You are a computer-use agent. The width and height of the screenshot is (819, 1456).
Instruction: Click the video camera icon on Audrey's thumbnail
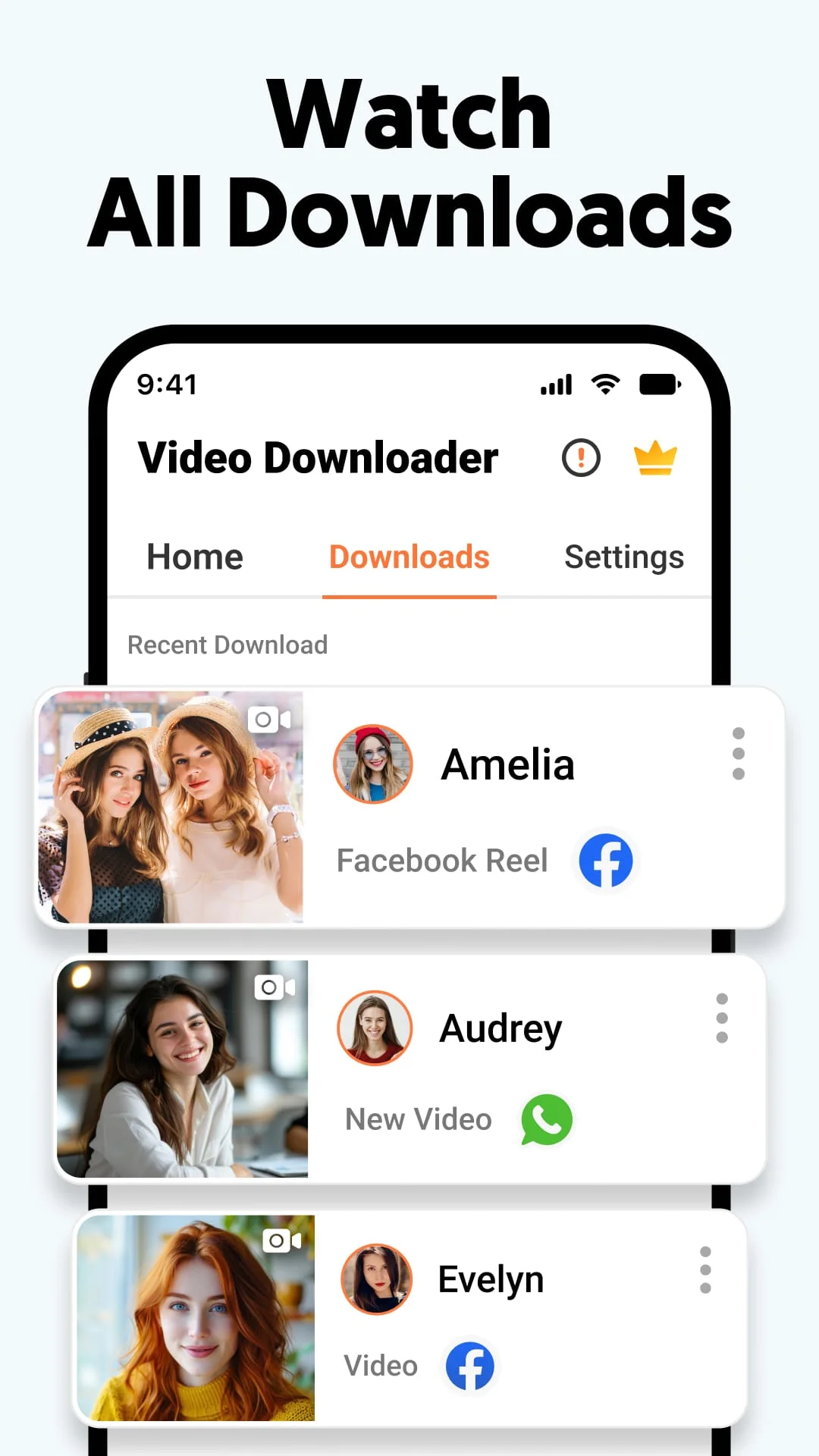(x=275, y=987)
